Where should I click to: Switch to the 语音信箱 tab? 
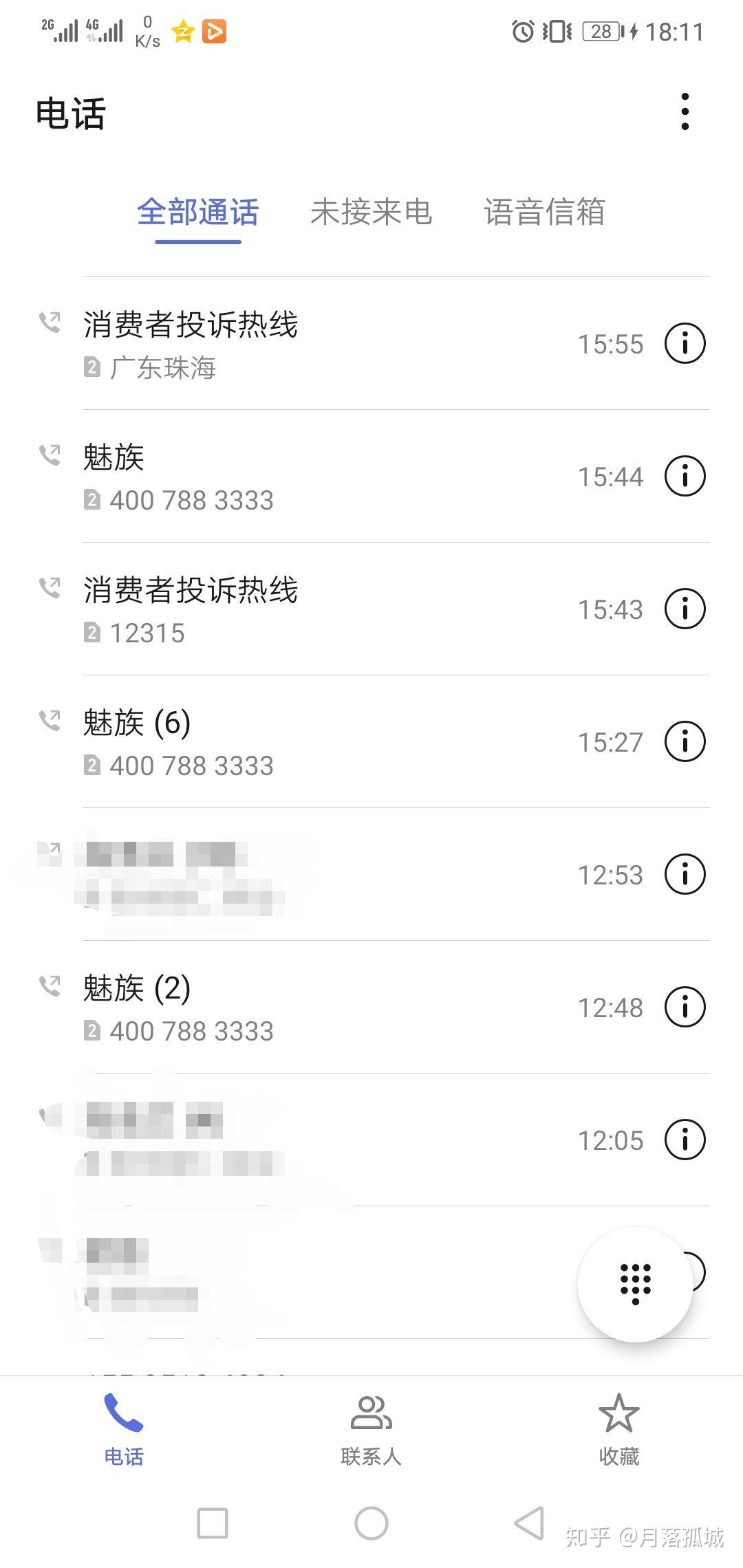[x=544, y=212]
